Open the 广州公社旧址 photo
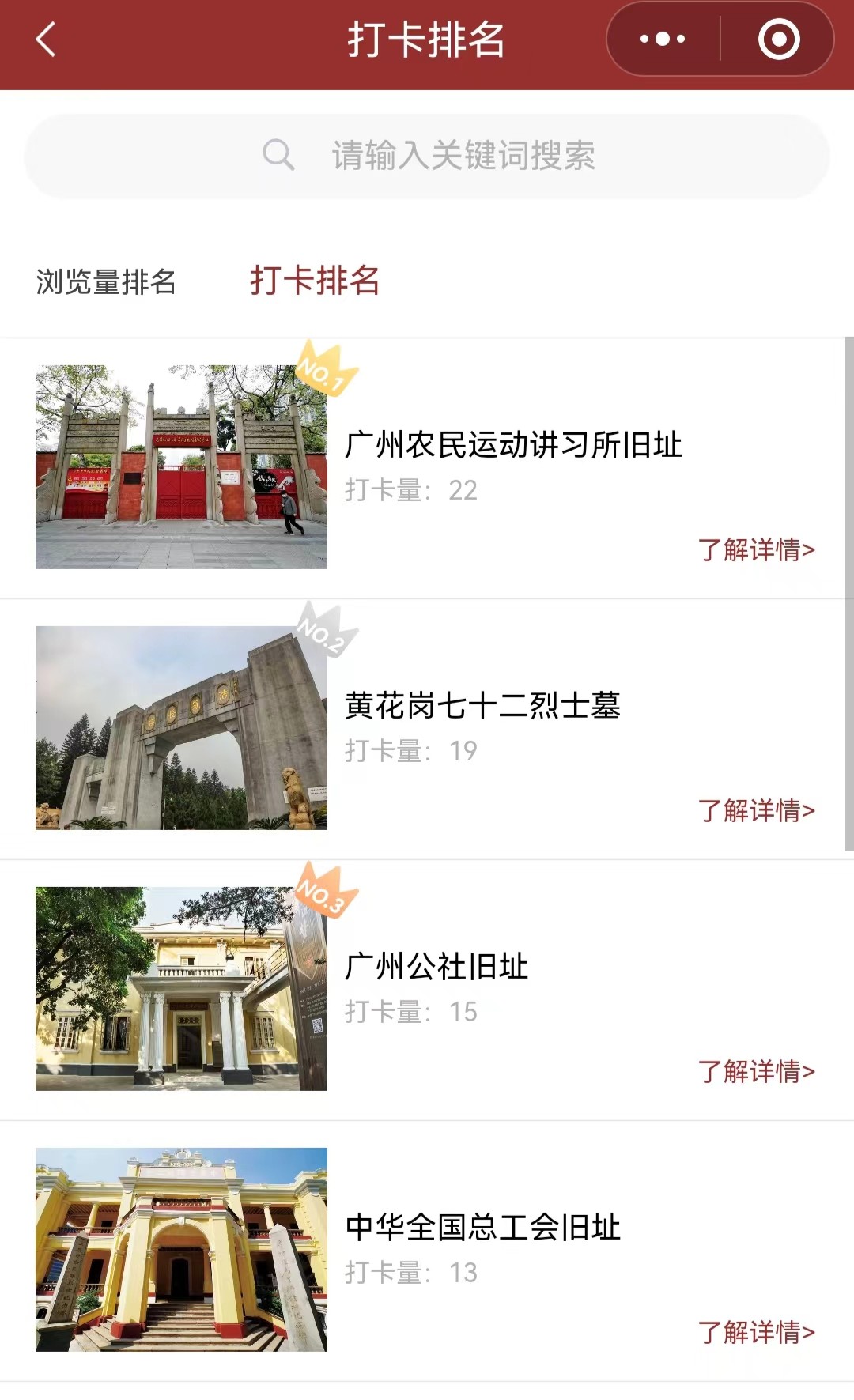 (x=181, y=988)
